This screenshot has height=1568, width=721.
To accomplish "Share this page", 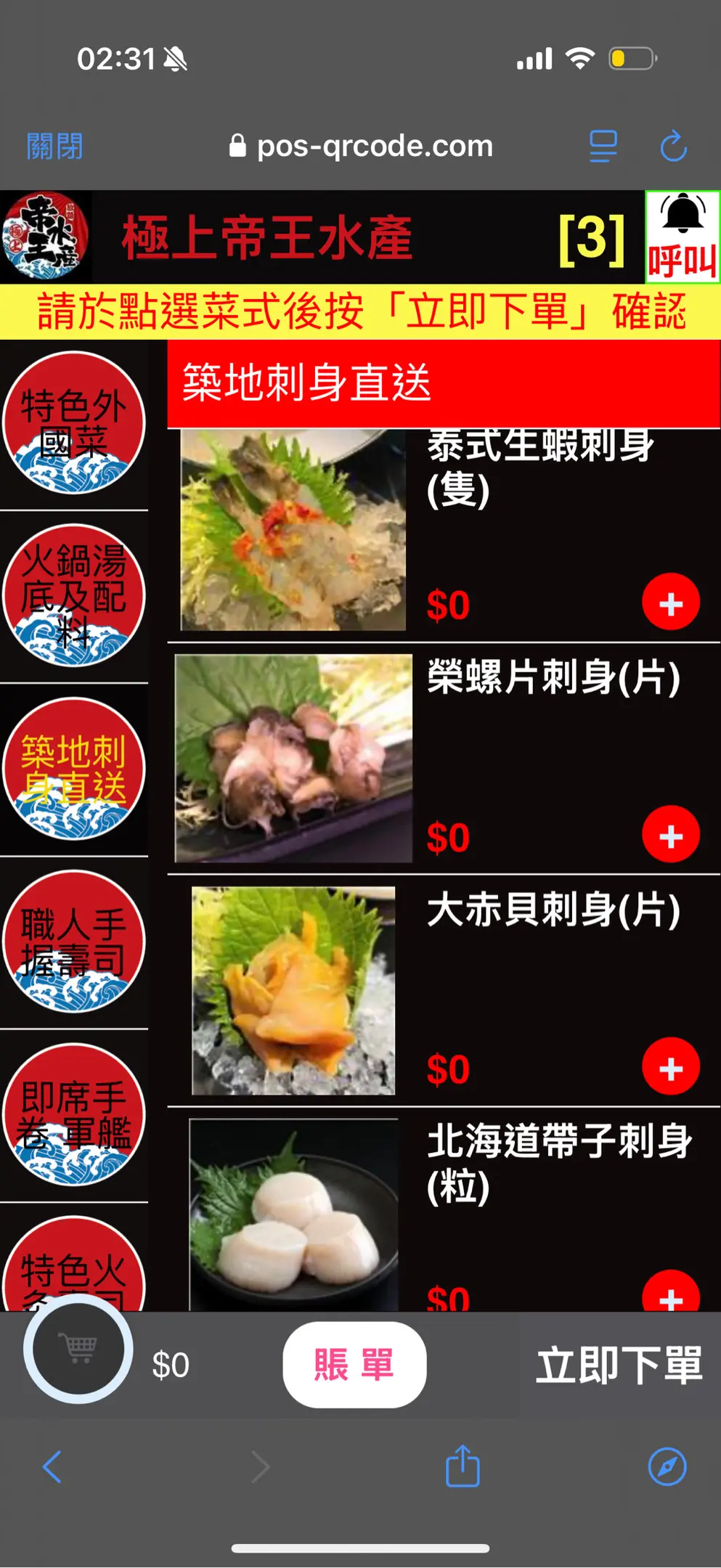I will [463, 1466].
